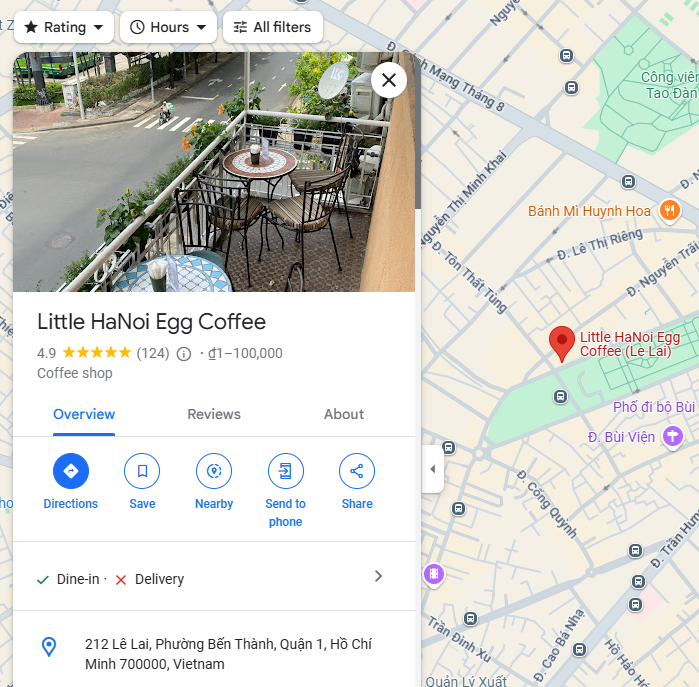
Task: Switch to the About tab
Action: 344,414
